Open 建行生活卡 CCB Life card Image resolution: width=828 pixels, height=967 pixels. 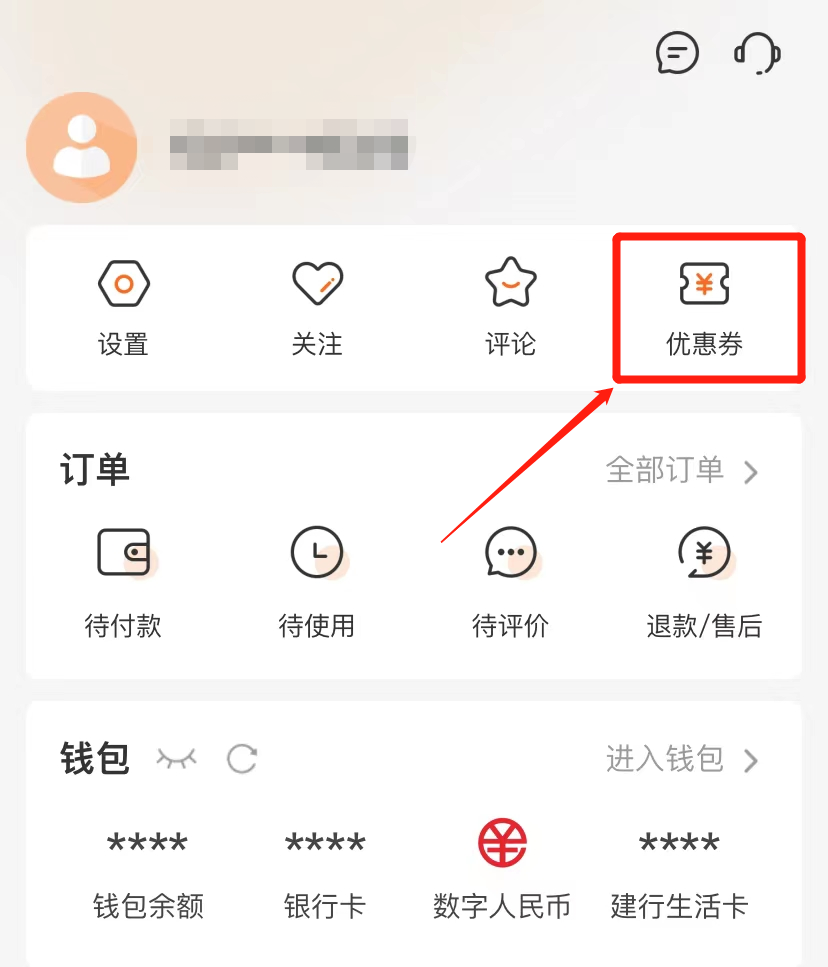click(x=679, y=873)
